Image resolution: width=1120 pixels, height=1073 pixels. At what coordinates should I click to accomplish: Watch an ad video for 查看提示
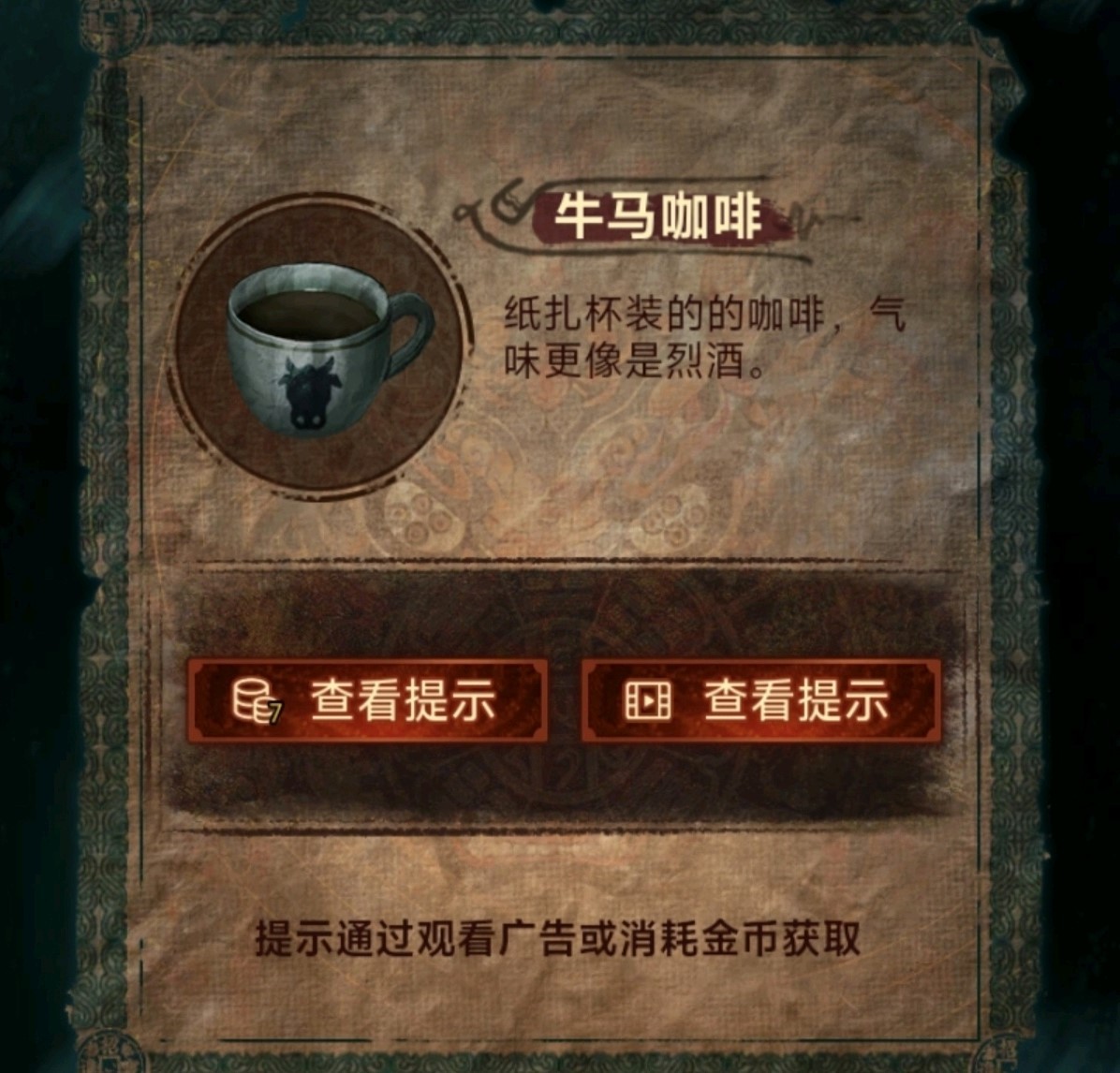click(760, 701)
